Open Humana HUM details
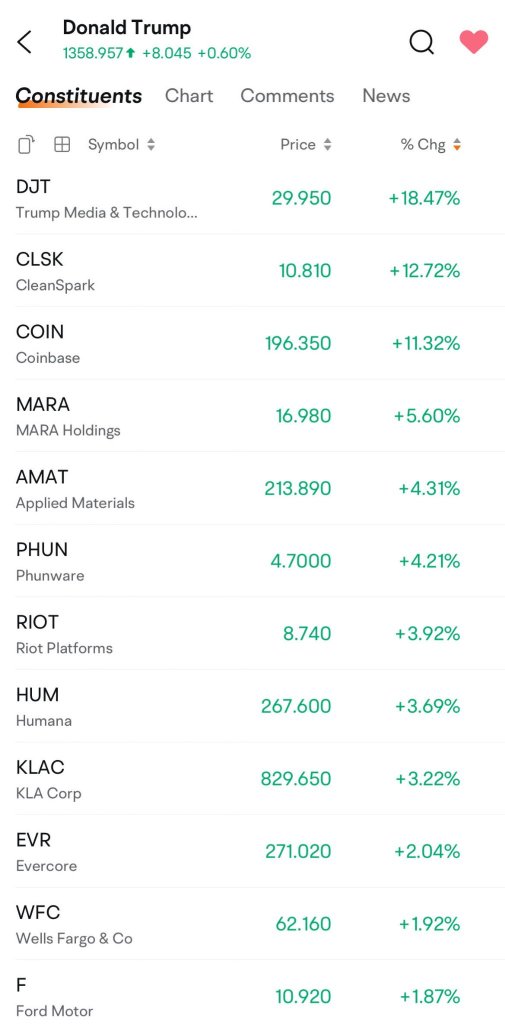The height and width of the screenshot is (1024, 505). [252, 706]
